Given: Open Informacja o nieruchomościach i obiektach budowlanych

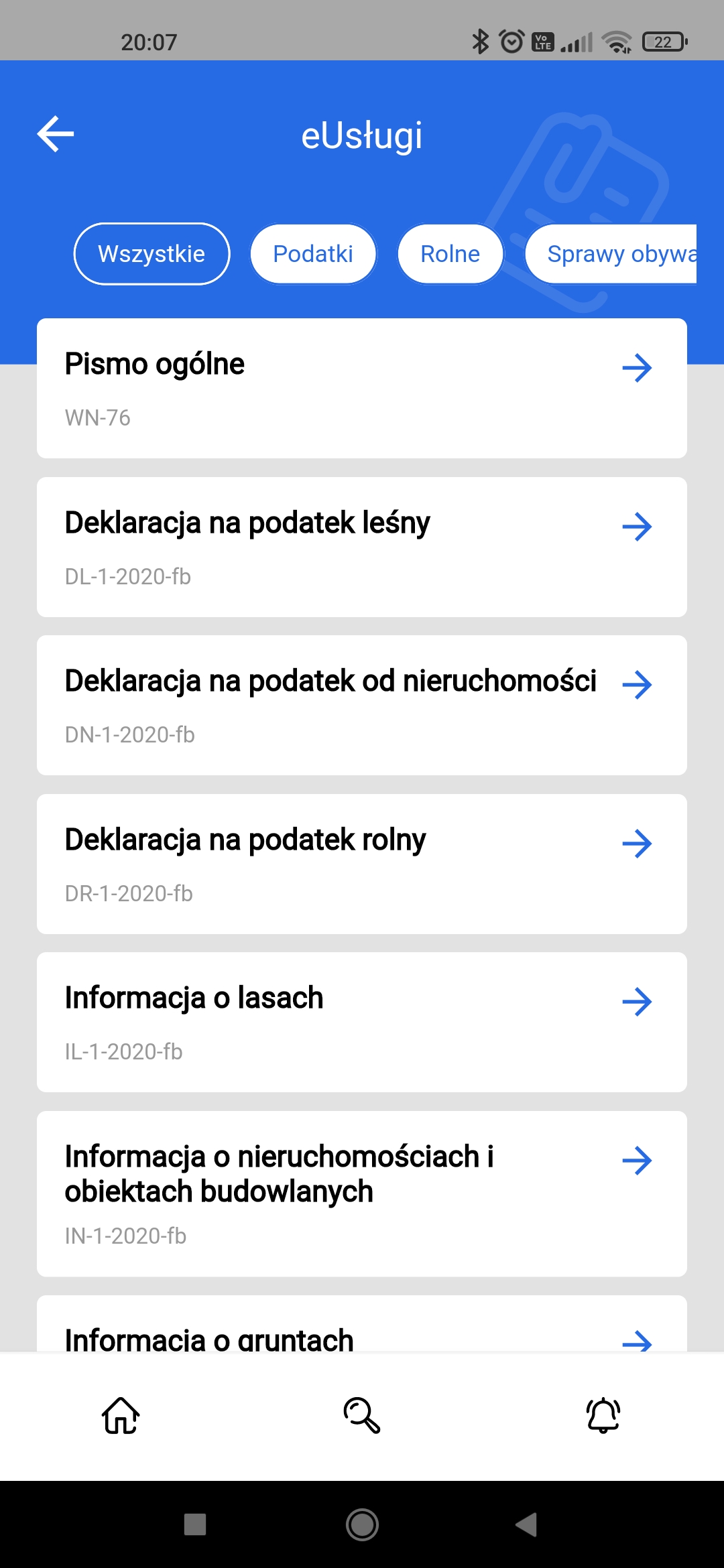Looking at the screenshot, I should 362,1193.
